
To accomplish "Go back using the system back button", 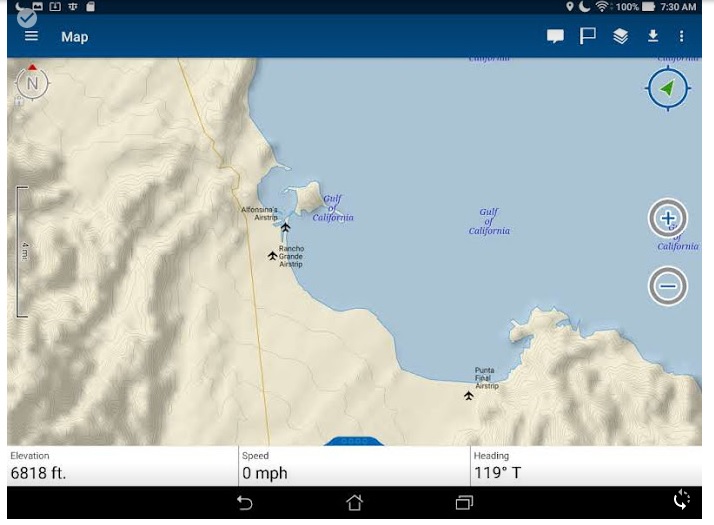I will [x=245, y=503].
